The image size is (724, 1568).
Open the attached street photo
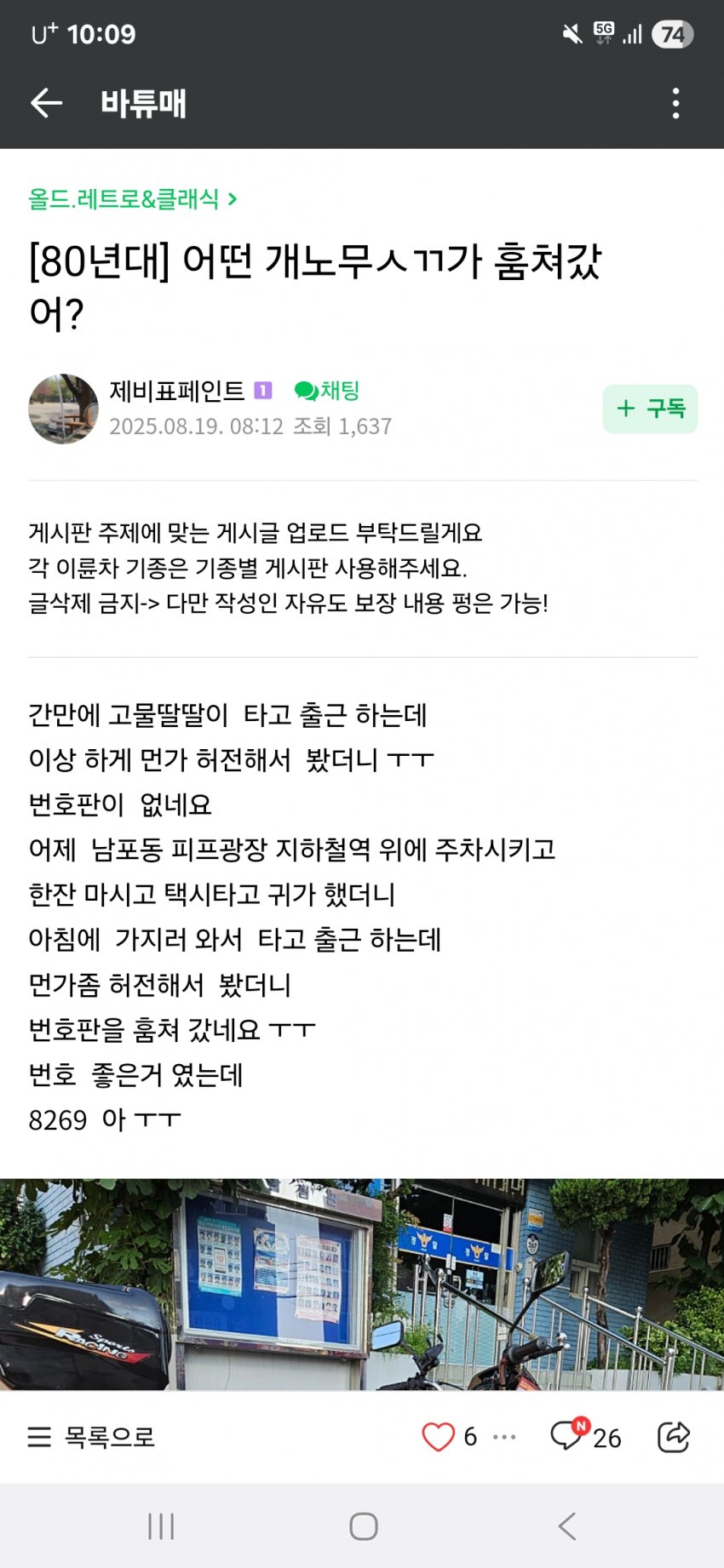point(362,1284)
